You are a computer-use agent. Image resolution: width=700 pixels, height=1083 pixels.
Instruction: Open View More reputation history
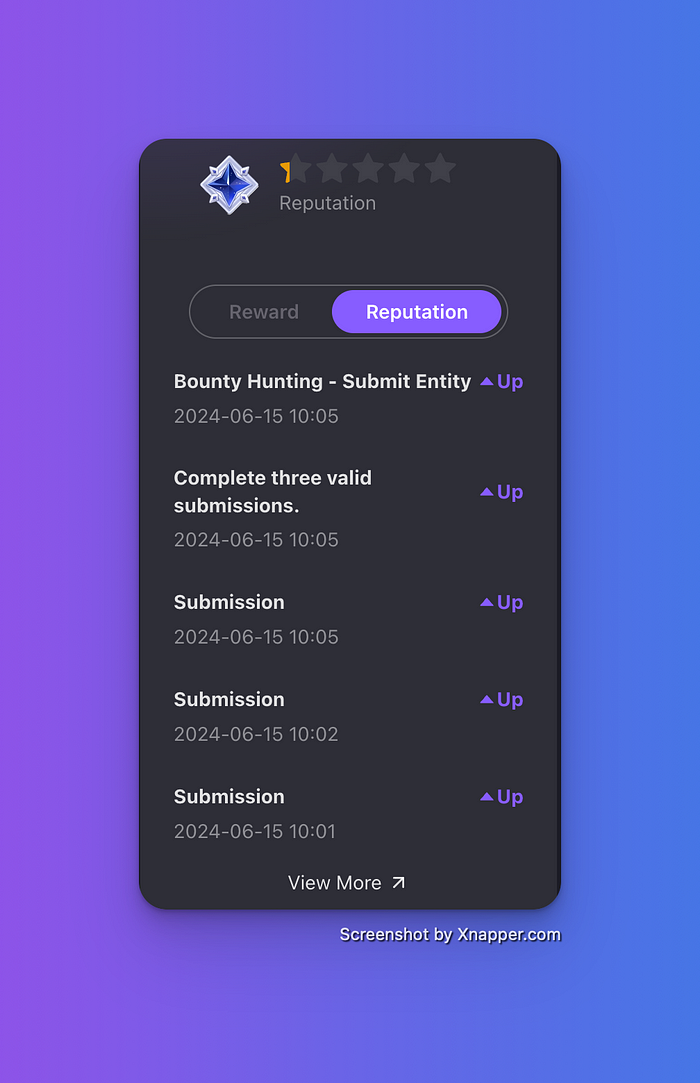(x=346, y=883)
